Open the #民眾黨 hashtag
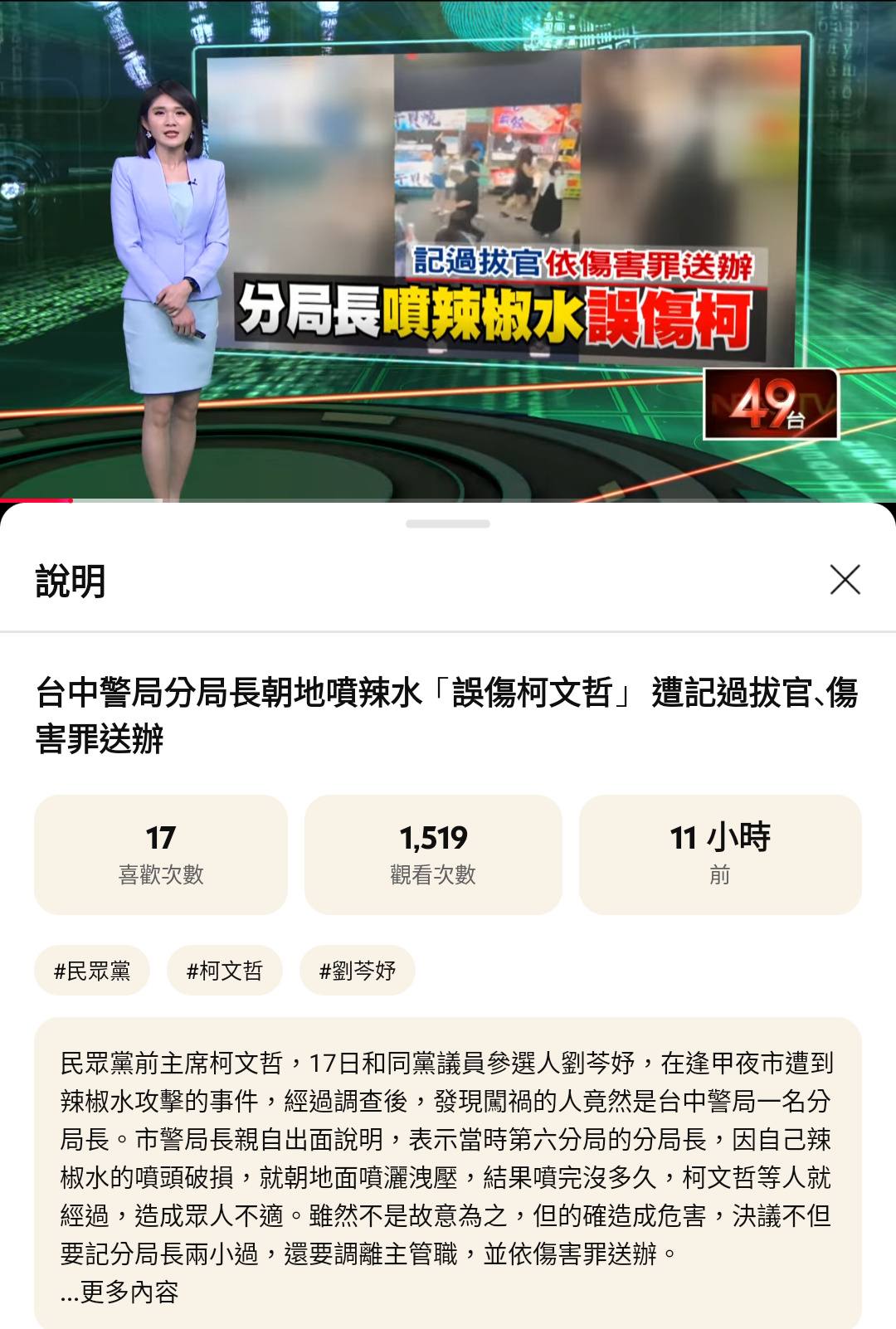896x1329 pixels. click(x=92, y=971)
